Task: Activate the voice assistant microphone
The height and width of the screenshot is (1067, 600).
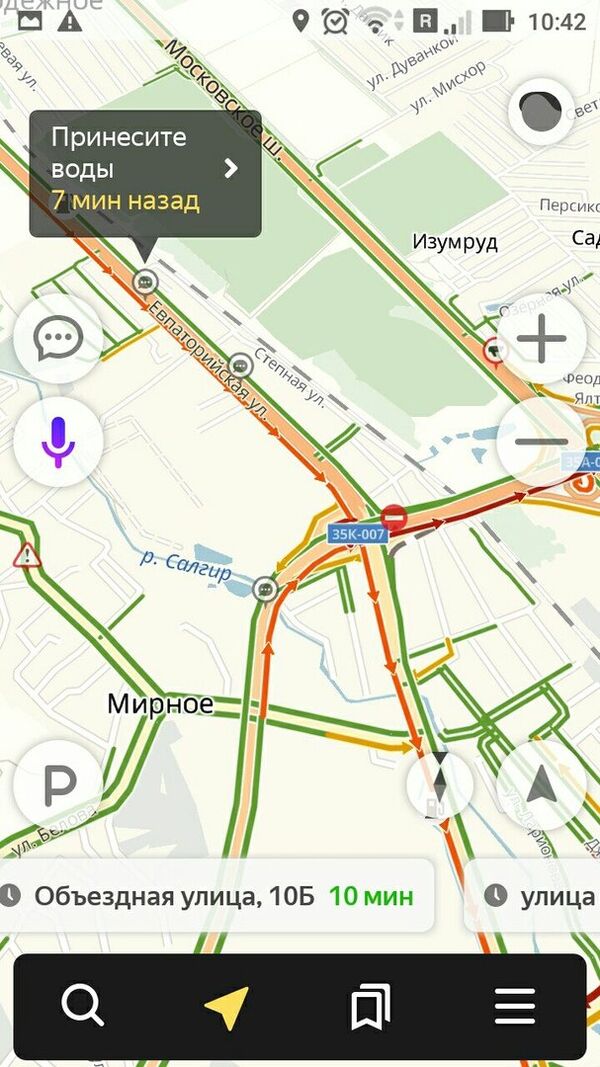Action: (x=58, y=441)
